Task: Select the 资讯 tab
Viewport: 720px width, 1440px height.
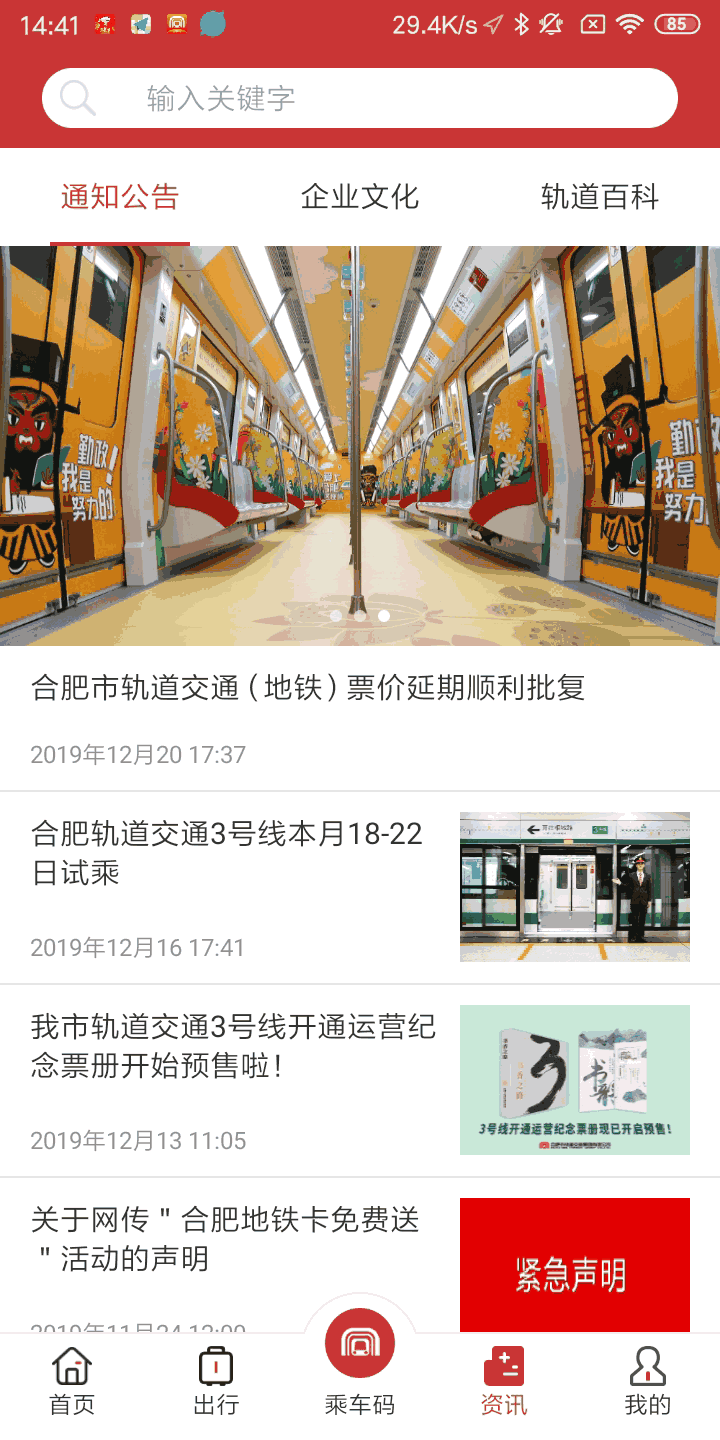Action: (504, 1382)
